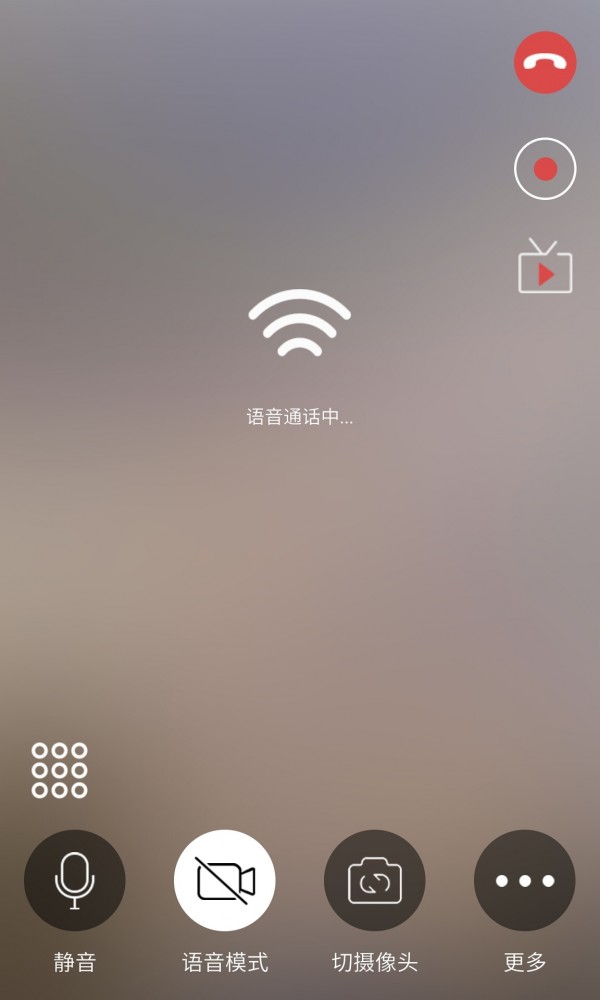The width and height of the screenshot is (600, 1000).
Task: Open more options (更多)
Action: (525, 880)
